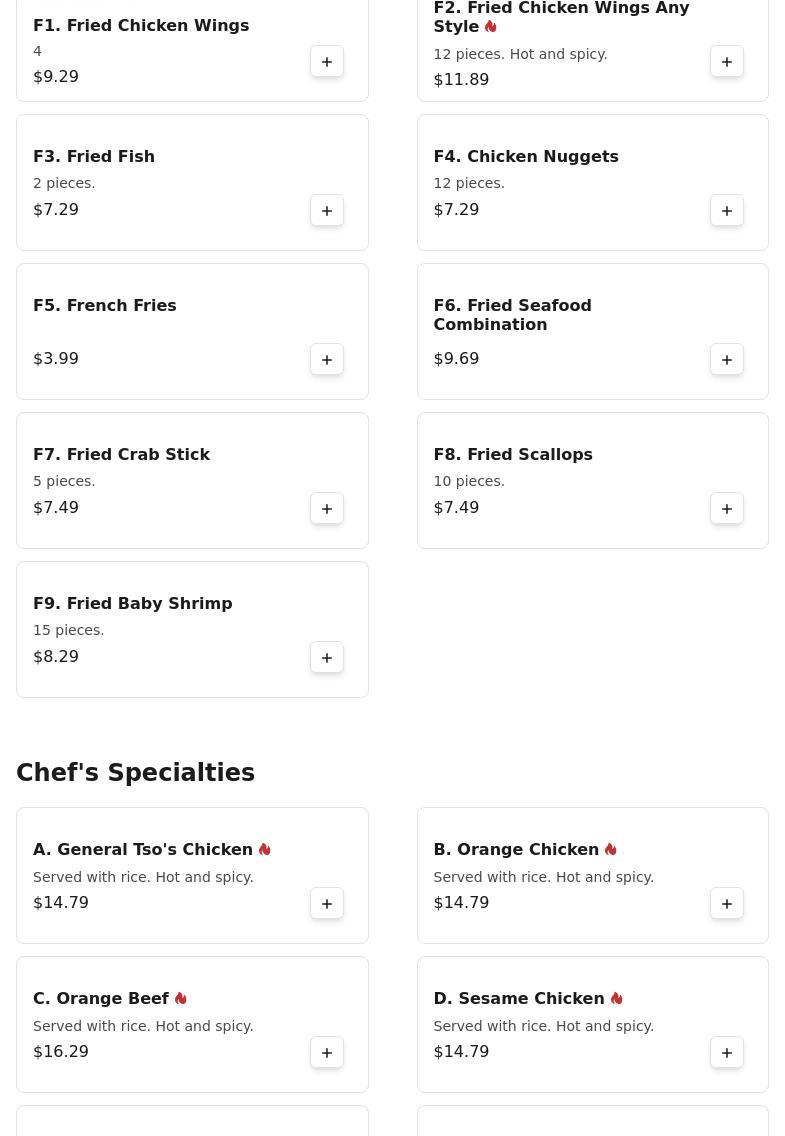Tap plus button for F3. Fried Fish
Image resolution: width=785 pixels, height=1136 pixels.
tap(327, 211)
